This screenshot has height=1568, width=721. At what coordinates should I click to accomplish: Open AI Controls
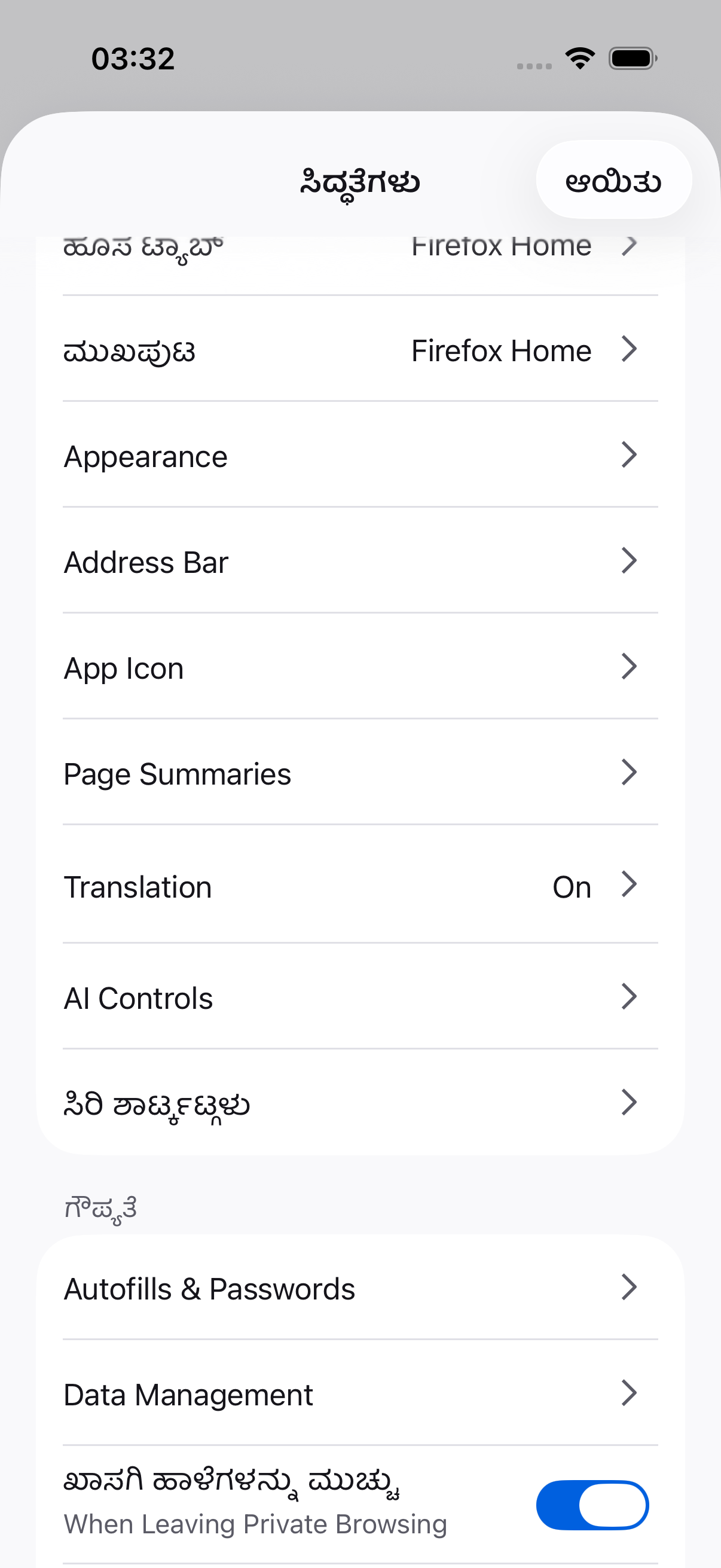click(360, 997)
